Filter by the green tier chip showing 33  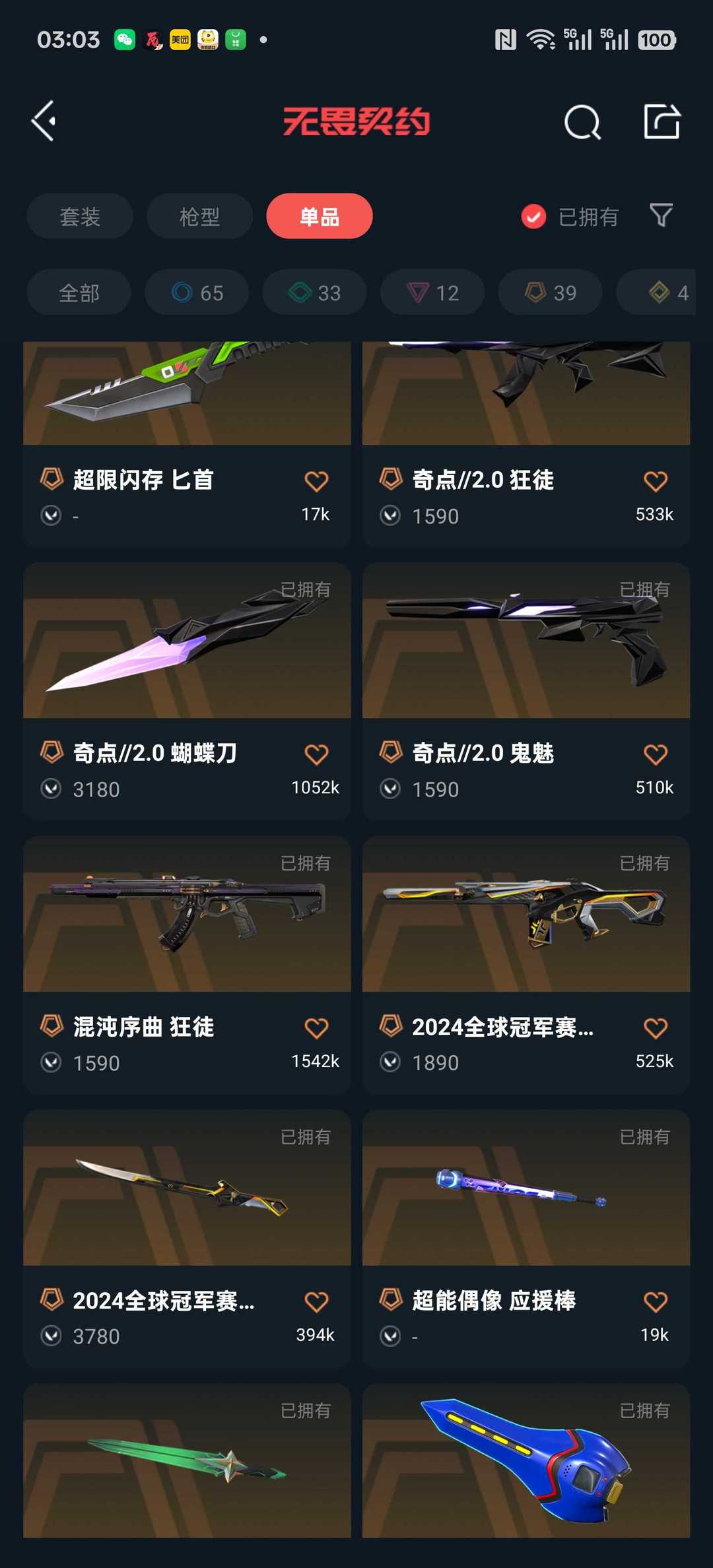[x=315, y=292]
